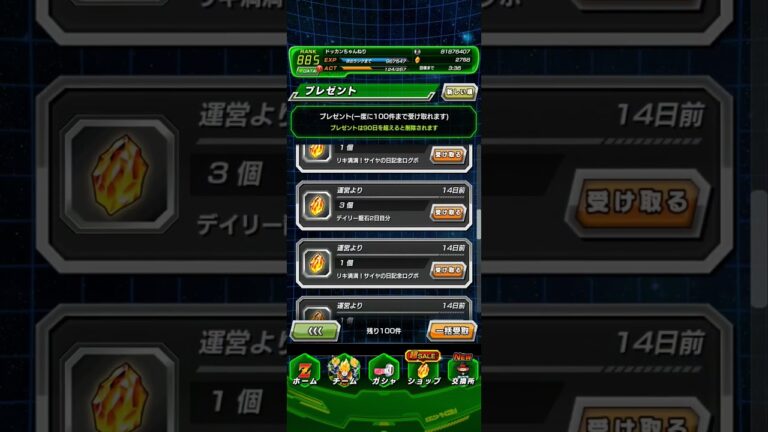
Task: Receive the デイリー龍石2日目分 present
Action: [447, 212]
